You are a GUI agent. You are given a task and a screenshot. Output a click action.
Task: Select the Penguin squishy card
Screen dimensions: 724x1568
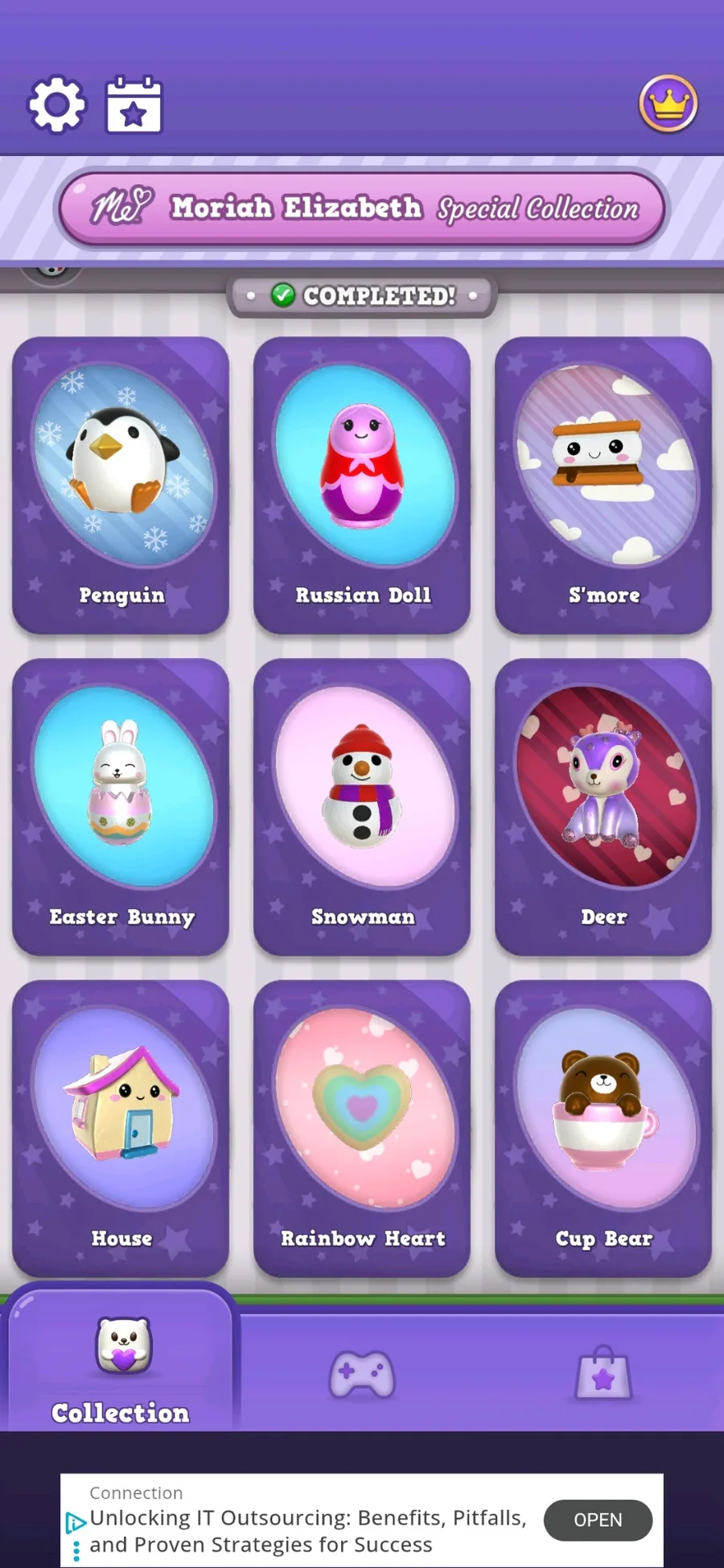pos(121,484)
